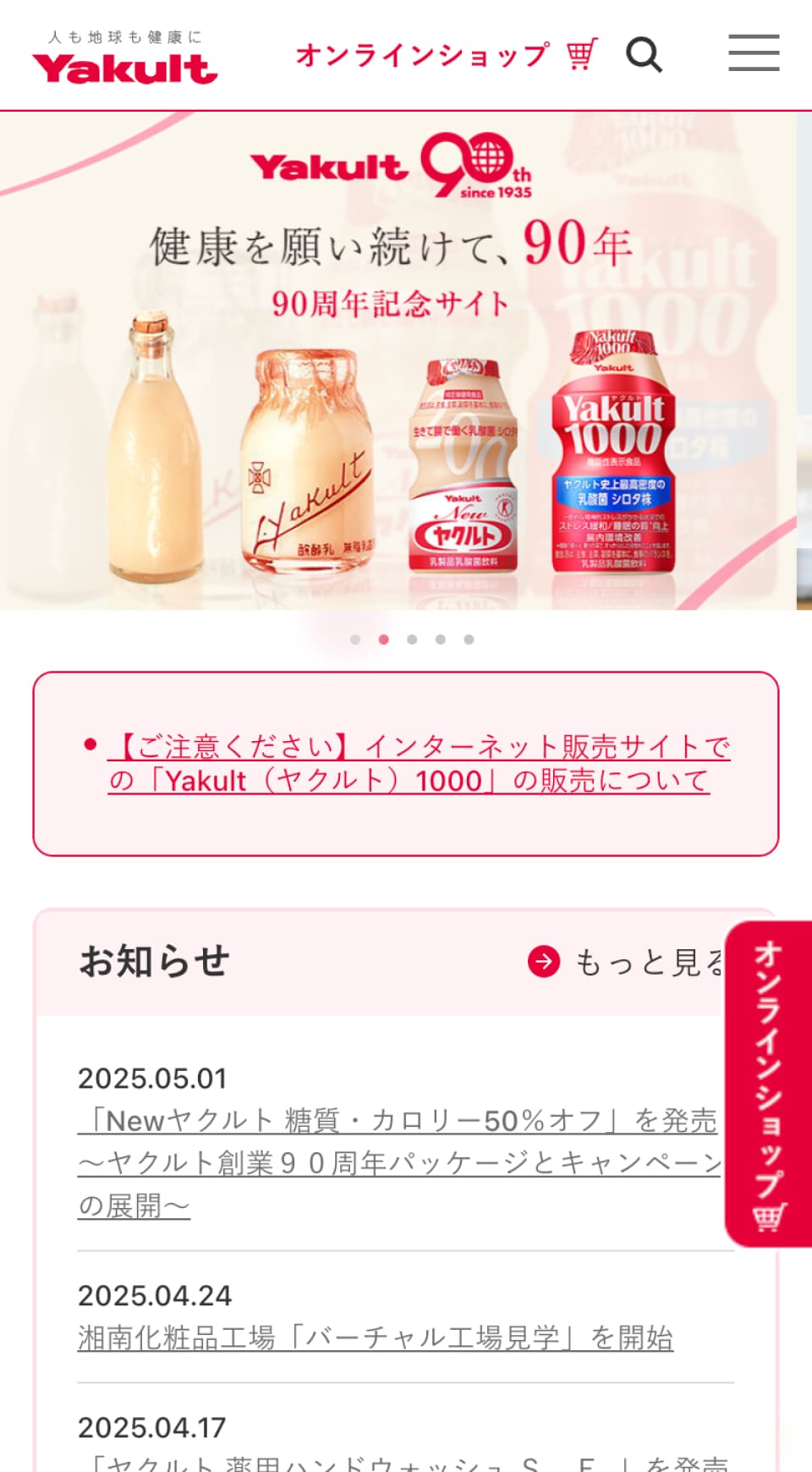Open the 湘南化粧品工場 virtual tour news
812x1472 pixels.
point(376,1337)
